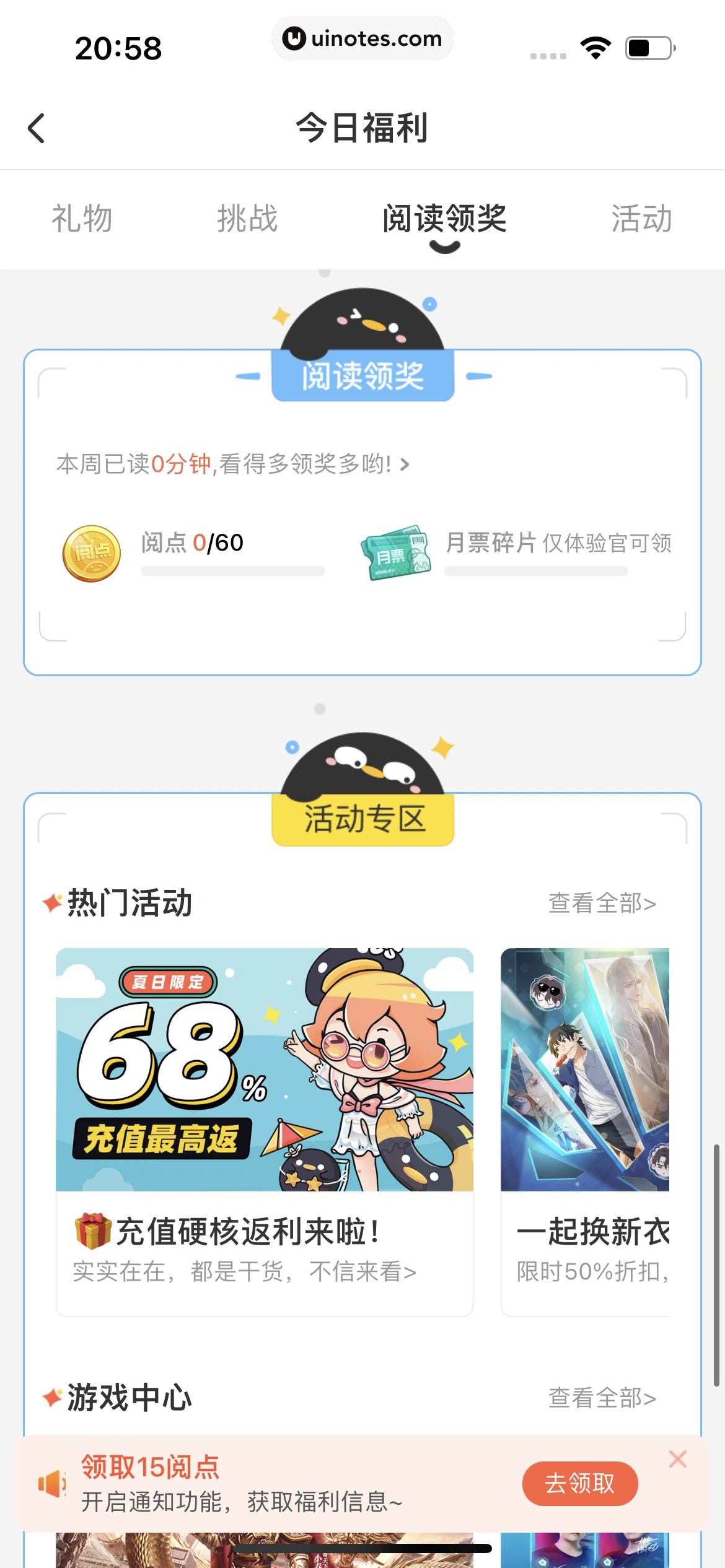Open the 68% 充值最高返 summer banner
The image size is (725, 1568).
point(264,1078)
